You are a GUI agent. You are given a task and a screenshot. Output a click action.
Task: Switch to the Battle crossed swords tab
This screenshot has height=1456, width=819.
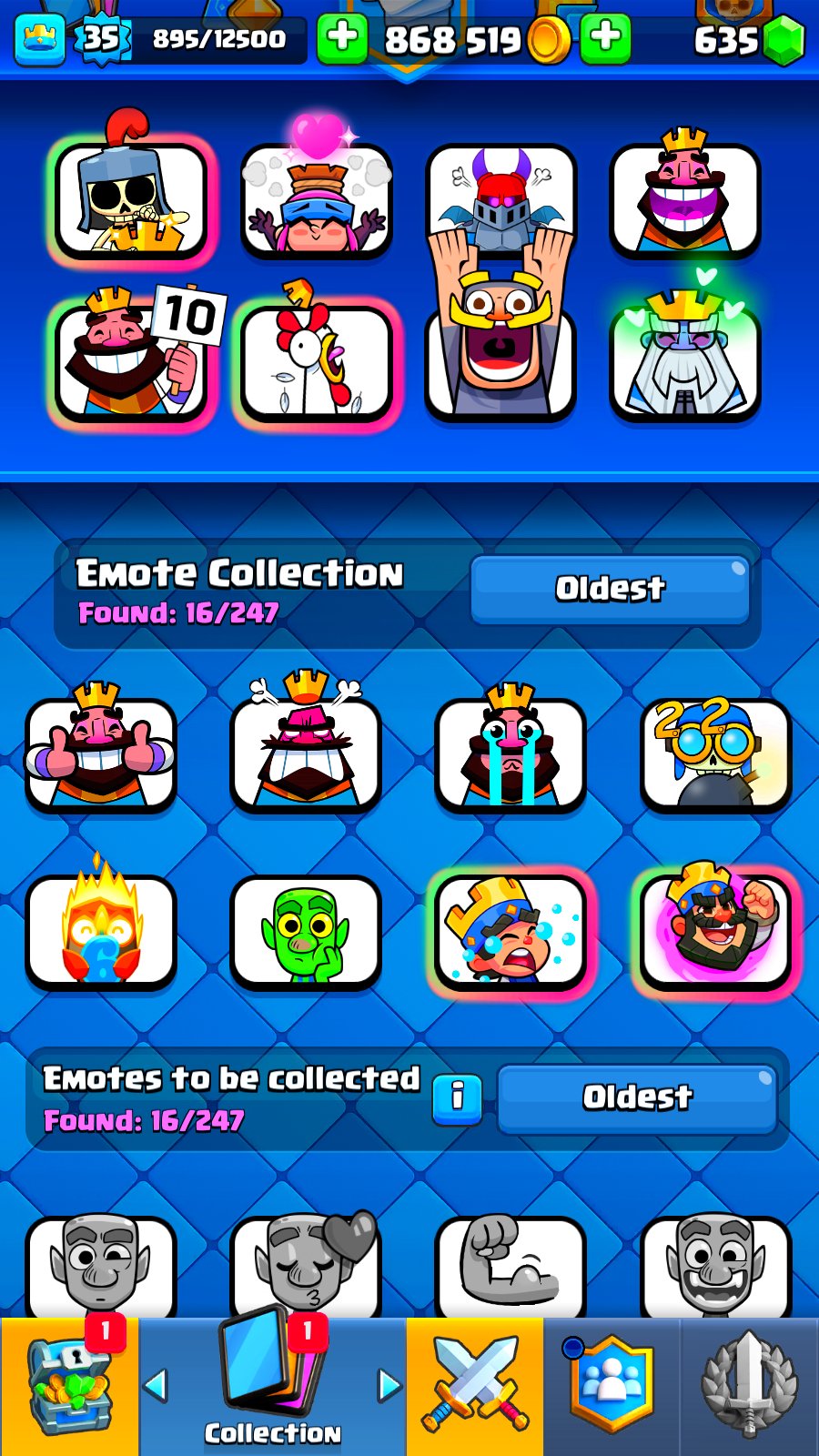[475, 1387]
